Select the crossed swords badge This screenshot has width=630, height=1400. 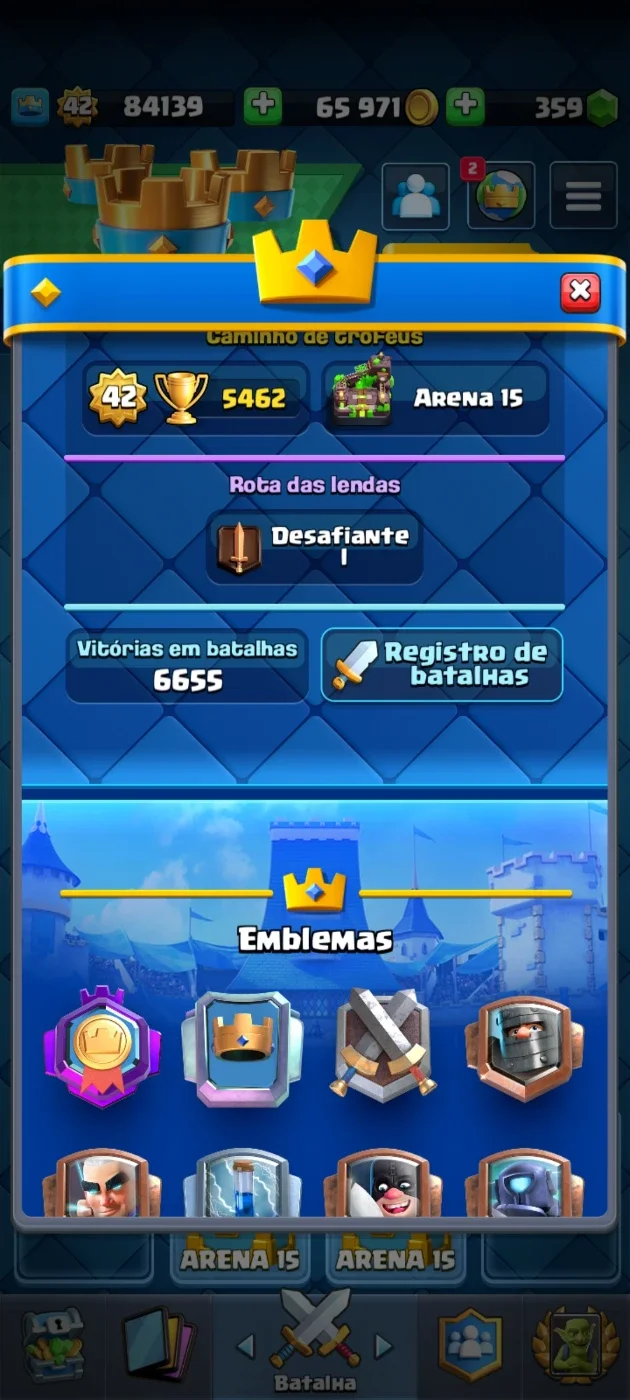[385, 1045]
